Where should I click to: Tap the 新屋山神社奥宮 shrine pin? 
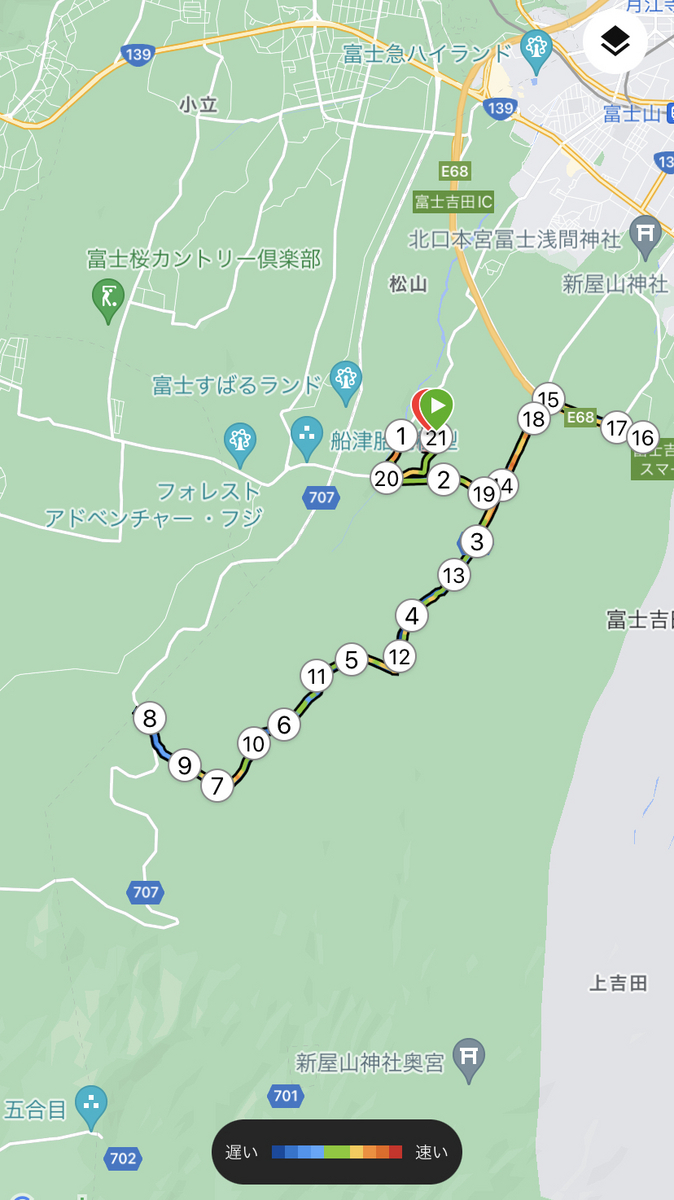click(468, 1054)
